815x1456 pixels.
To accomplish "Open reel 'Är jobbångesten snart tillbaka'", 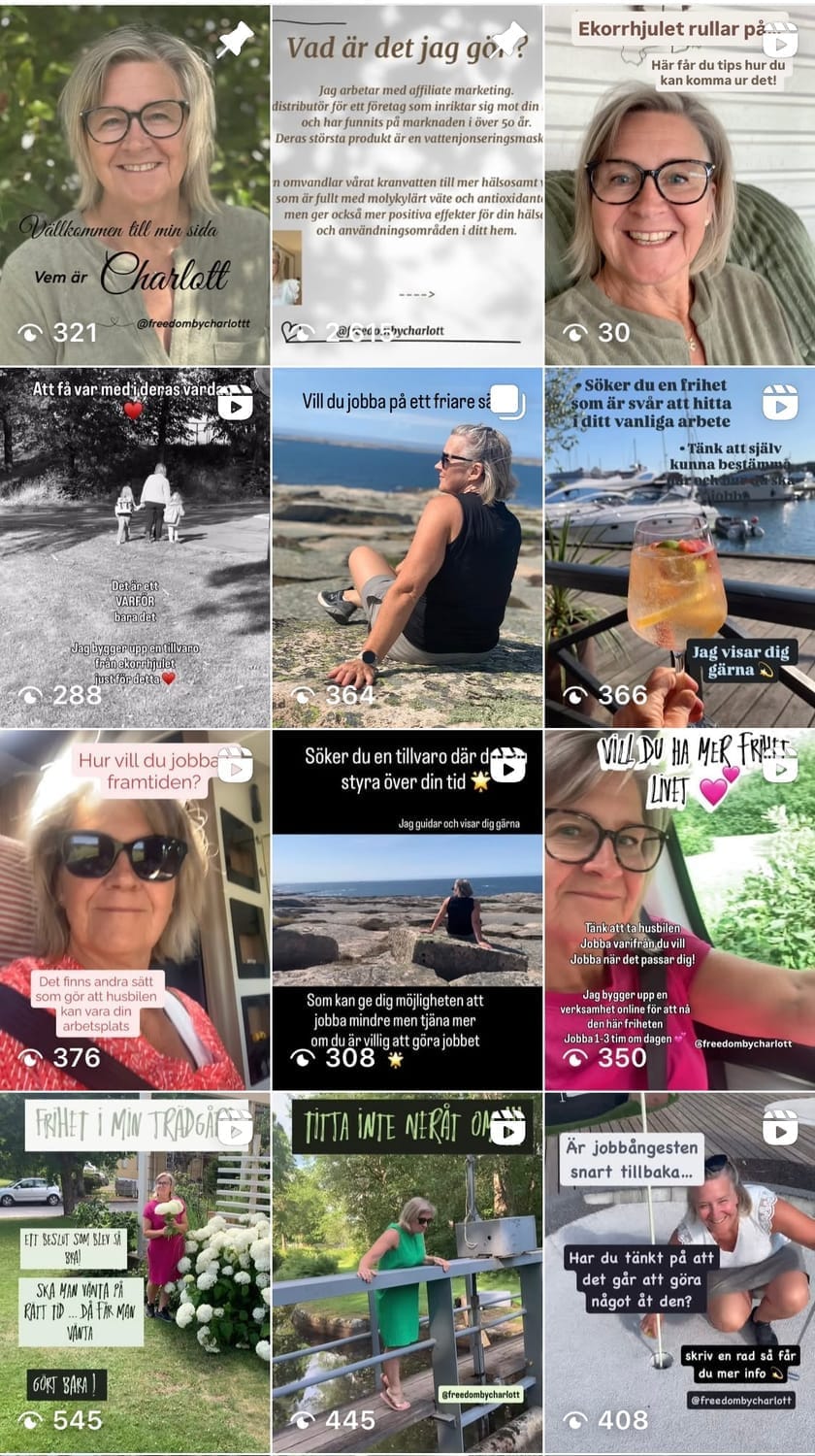I will tap(679, 1273).
